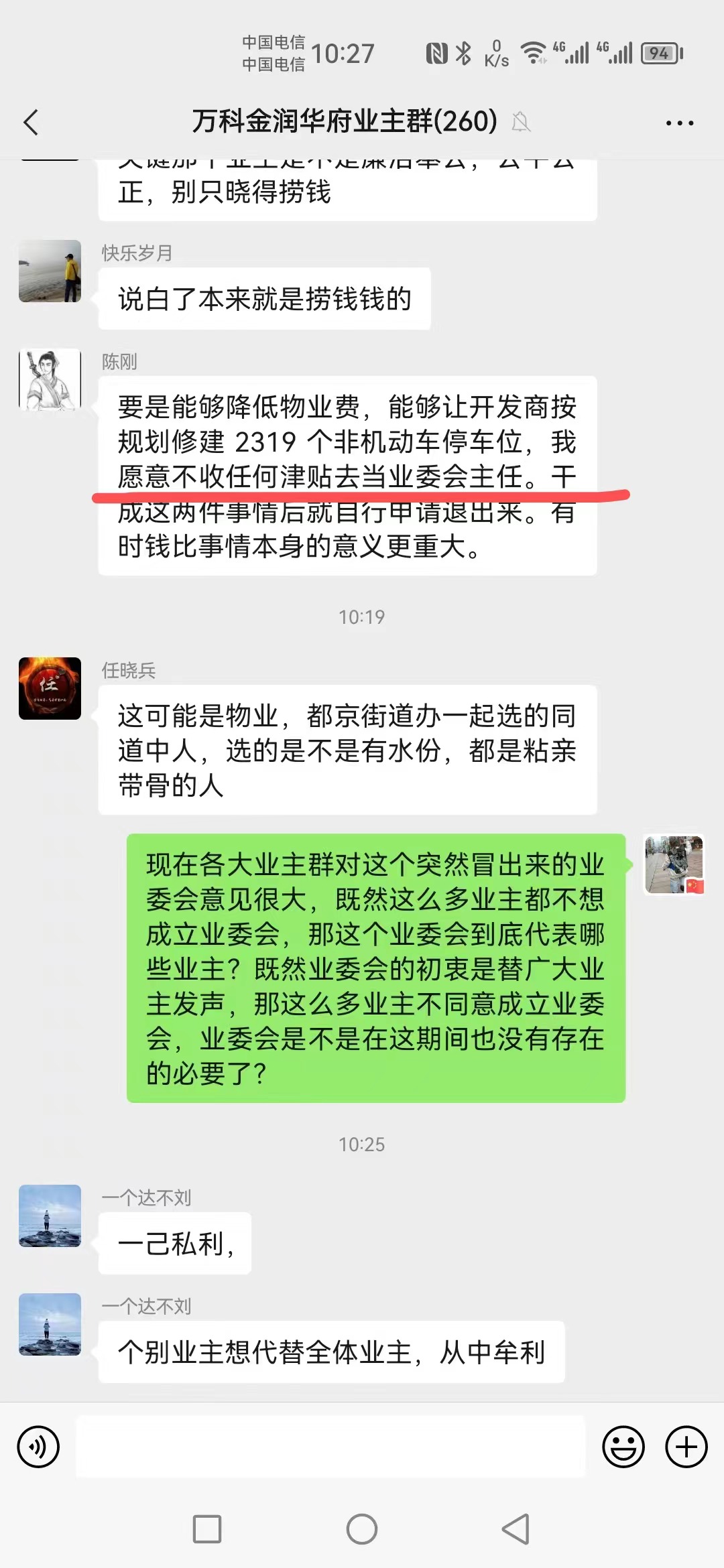Open 任晓兵's profile avatar
Screen dimensions: 724x1568
point(50,688)
